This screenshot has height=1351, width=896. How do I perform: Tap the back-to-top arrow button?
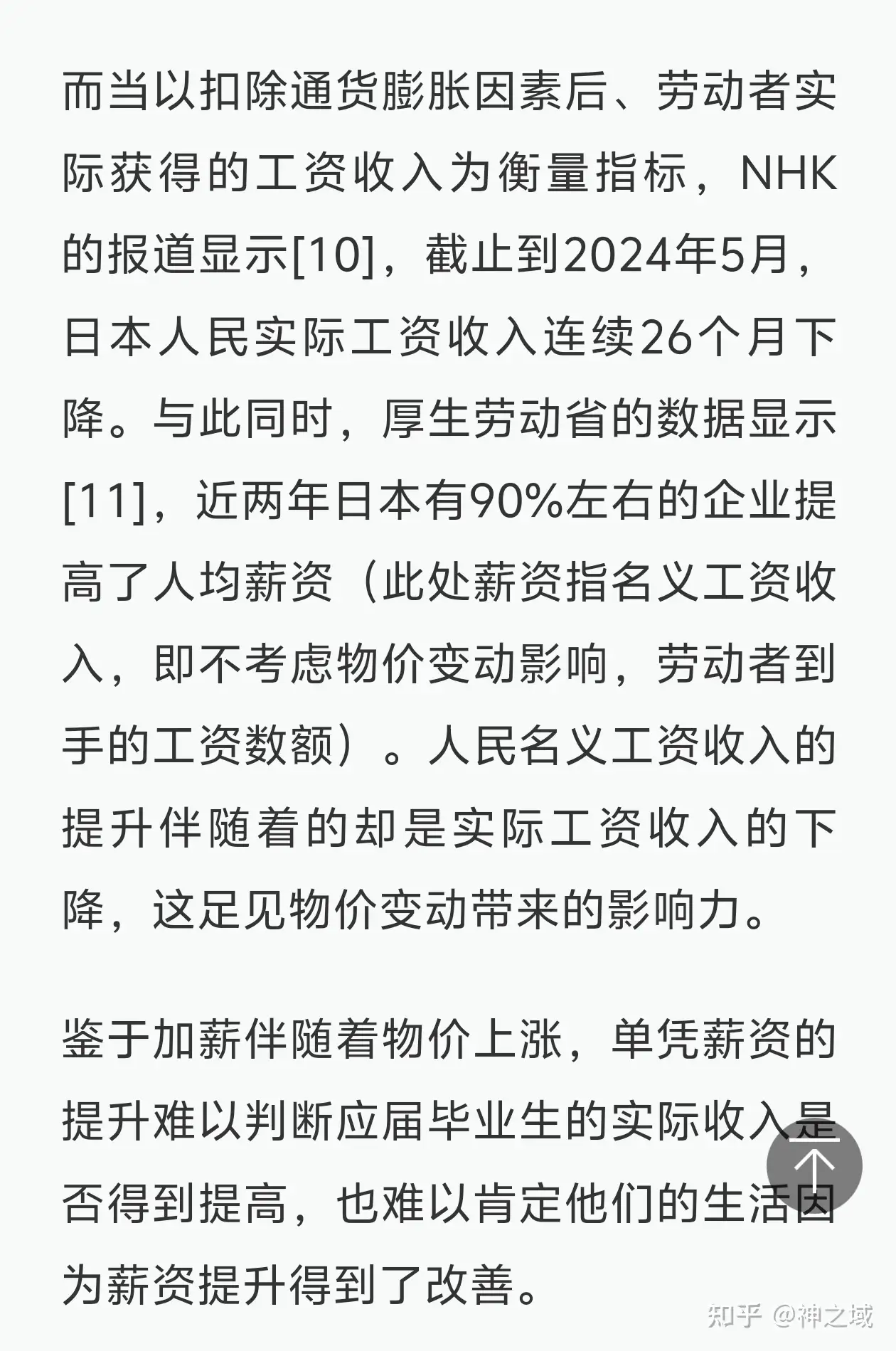[x=814, y=1166]
